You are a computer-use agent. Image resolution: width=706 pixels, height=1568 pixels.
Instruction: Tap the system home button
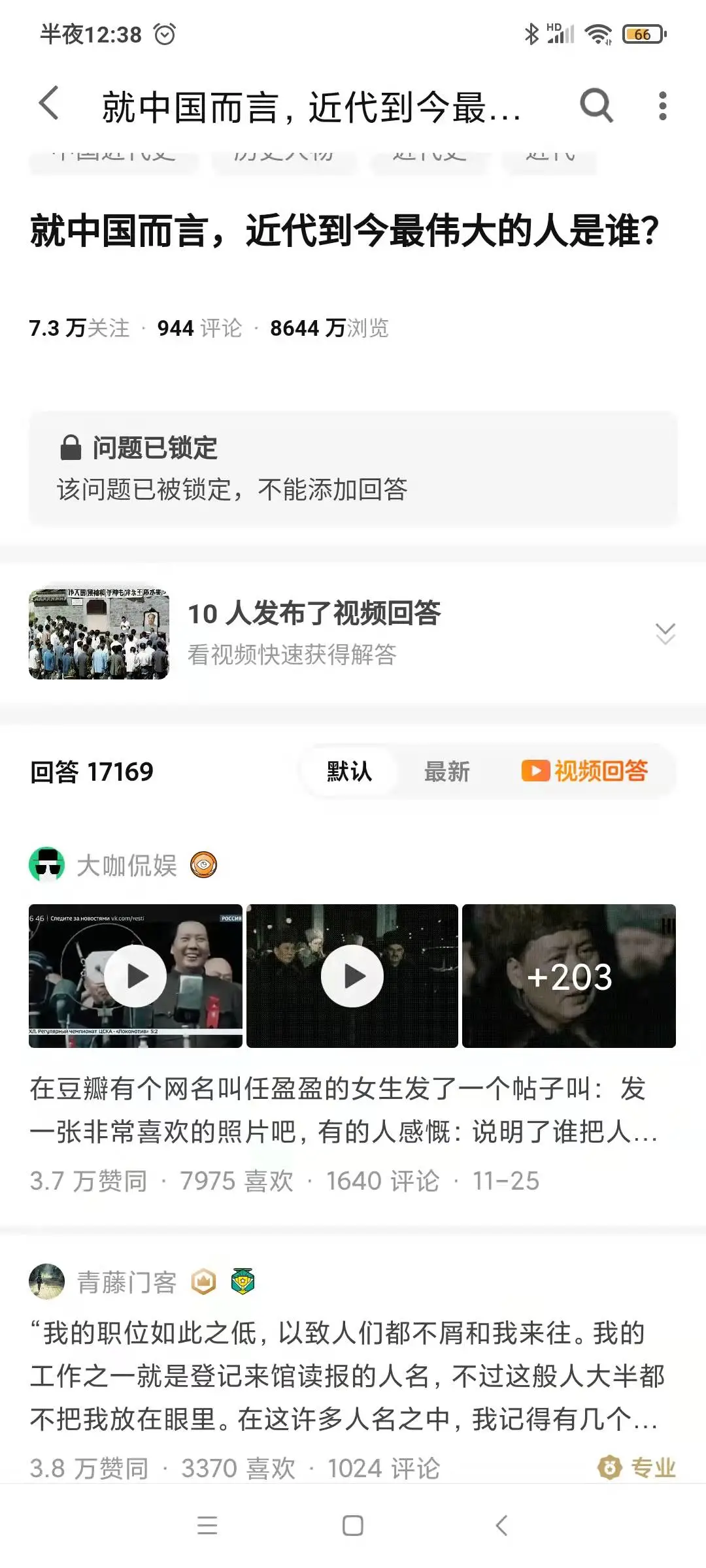[353, 1526]
